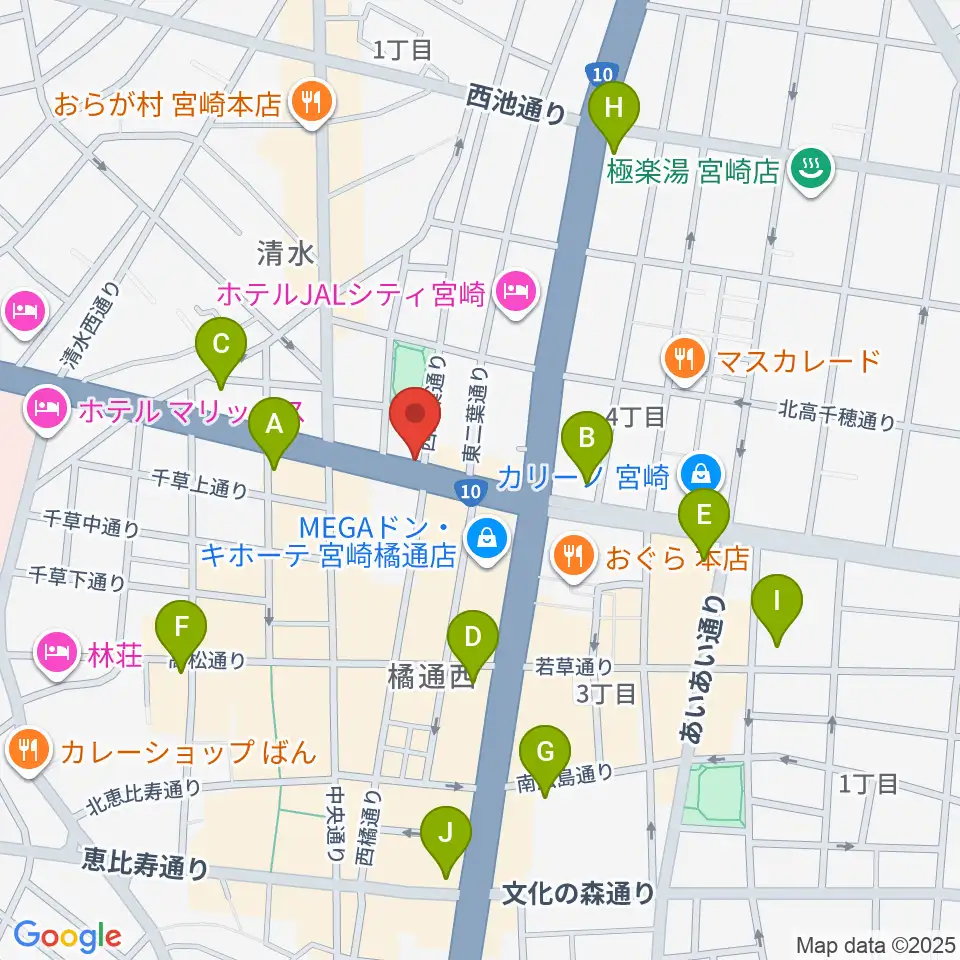Open ホテルJALシティ宮崎 hotel pin
960x960 pixels.
tap(517, 293)
